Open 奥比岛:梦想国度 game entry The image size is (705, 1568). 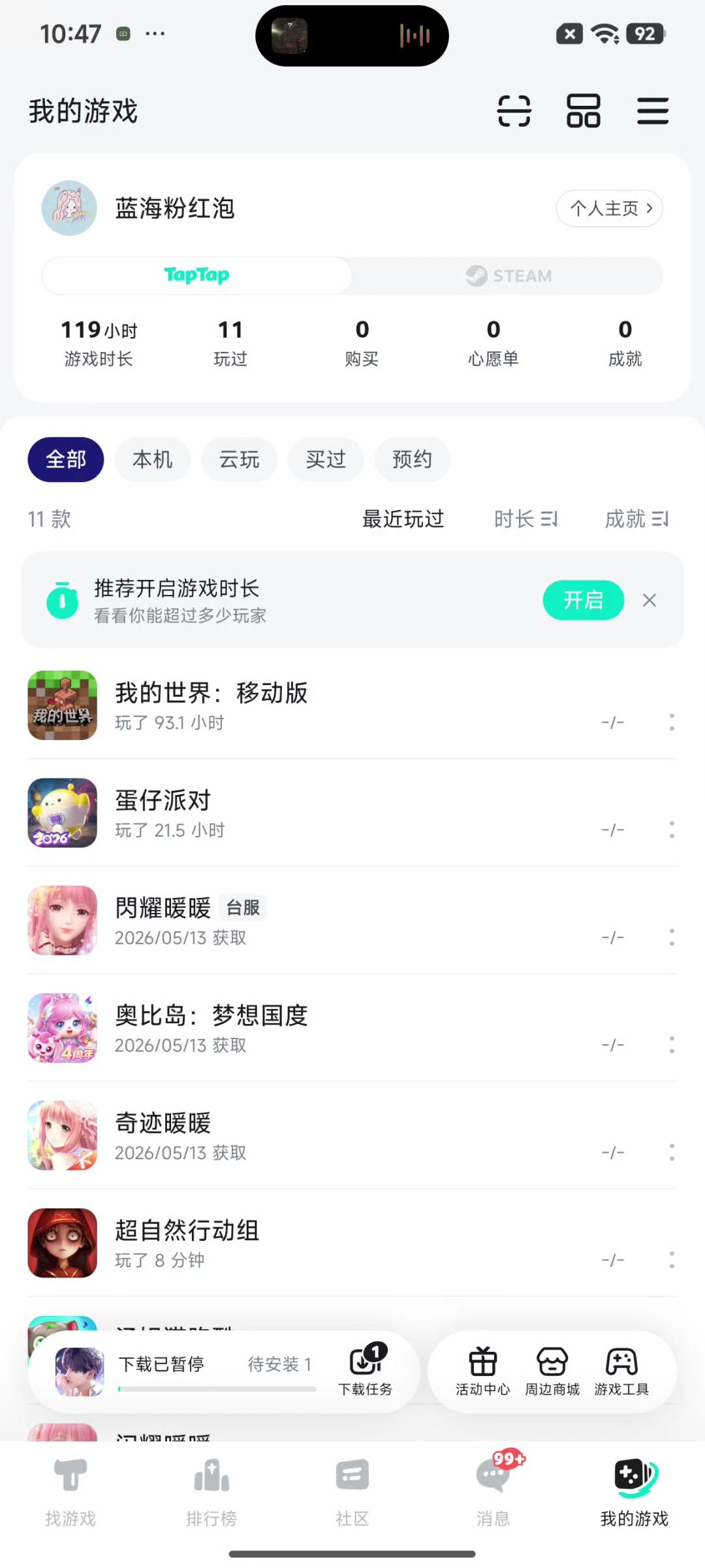(x=352, y=1028)
